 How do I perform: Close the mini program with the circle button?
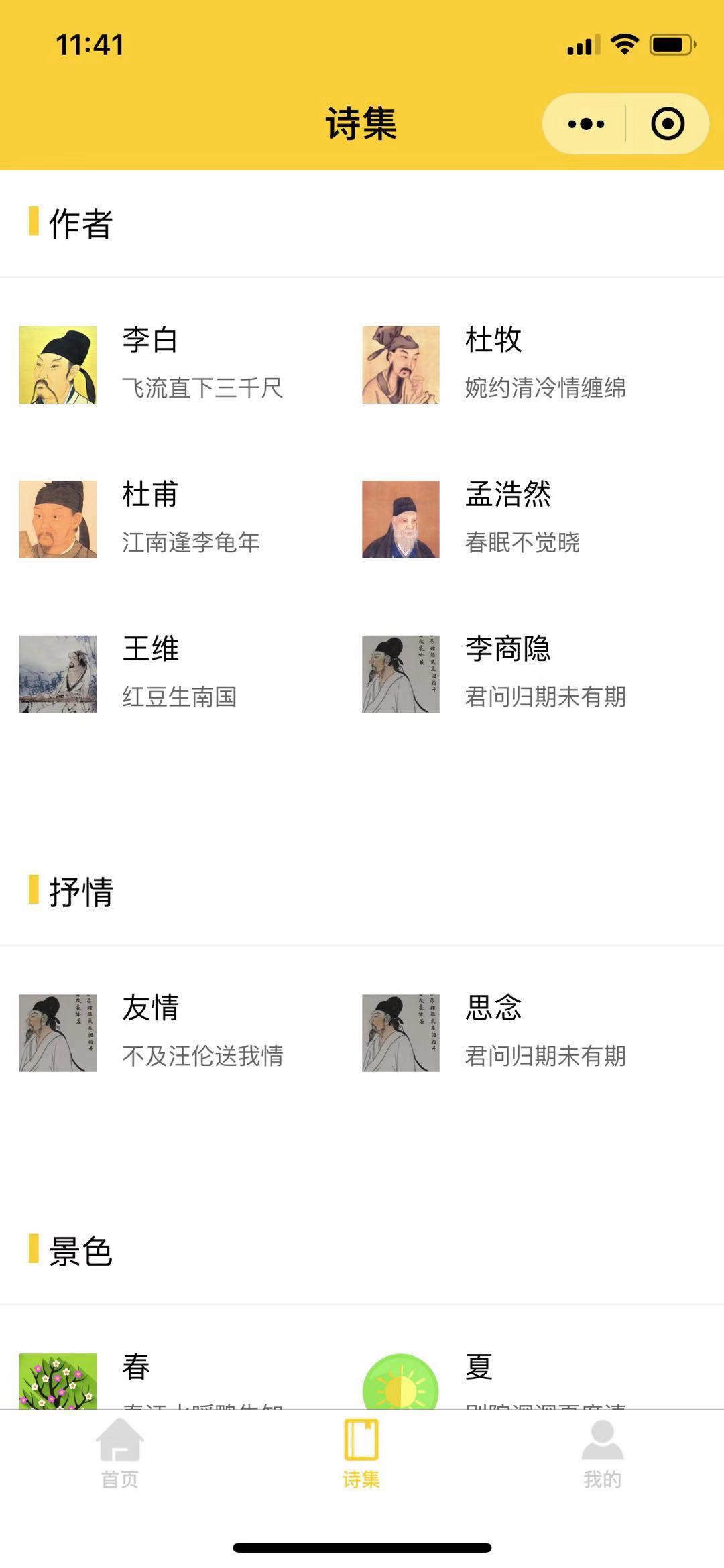coord(668,124)
